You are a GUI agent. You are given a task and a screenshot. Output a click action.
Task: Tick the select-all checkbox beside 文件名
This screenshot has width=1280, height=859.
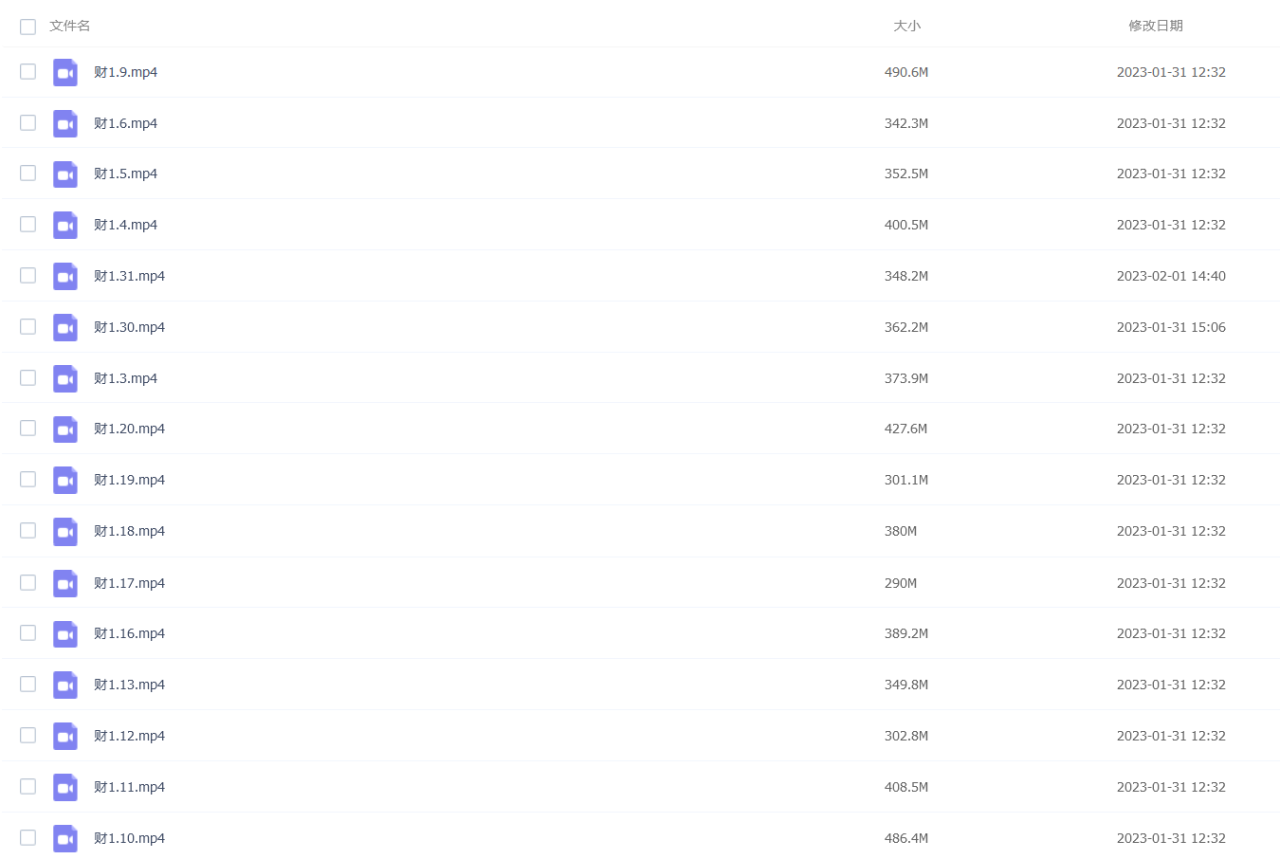[x=28, y=27]
